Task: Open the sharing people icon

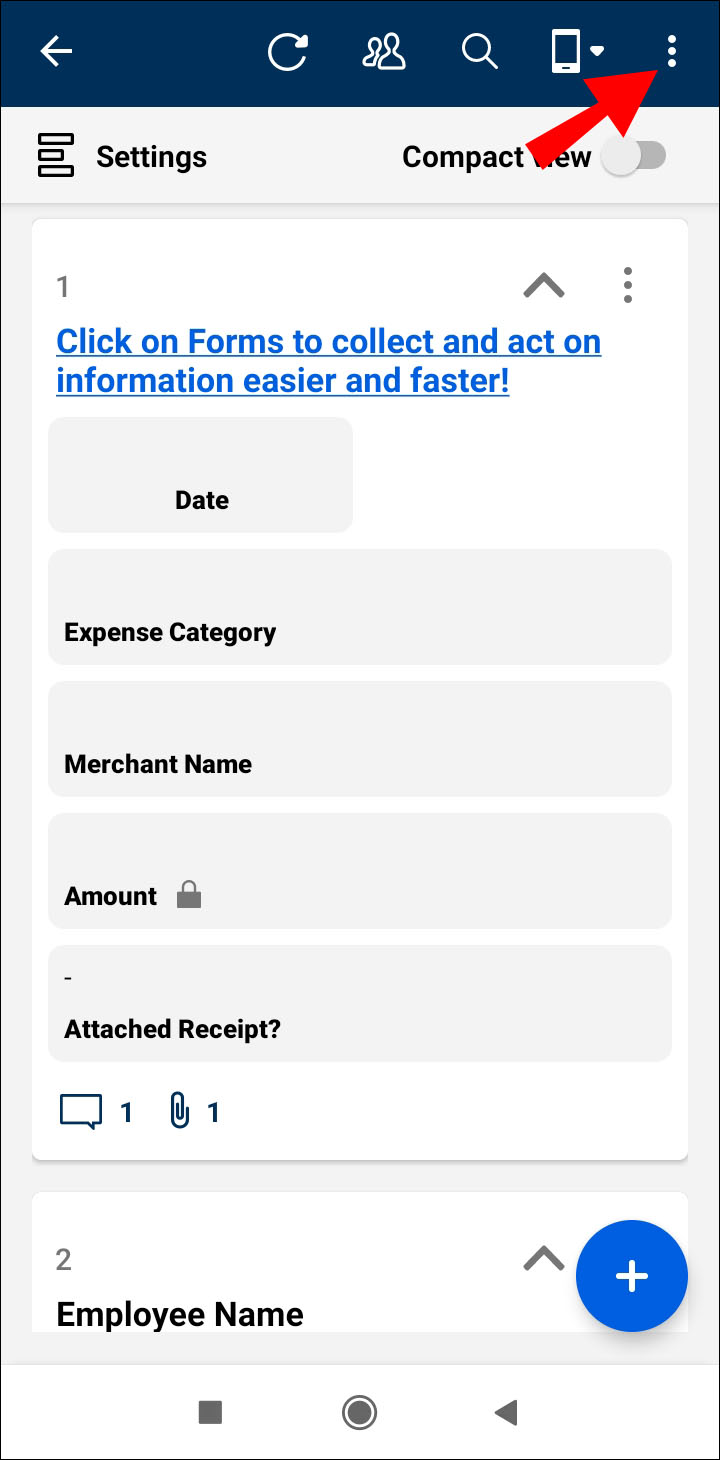Action: 384,52
